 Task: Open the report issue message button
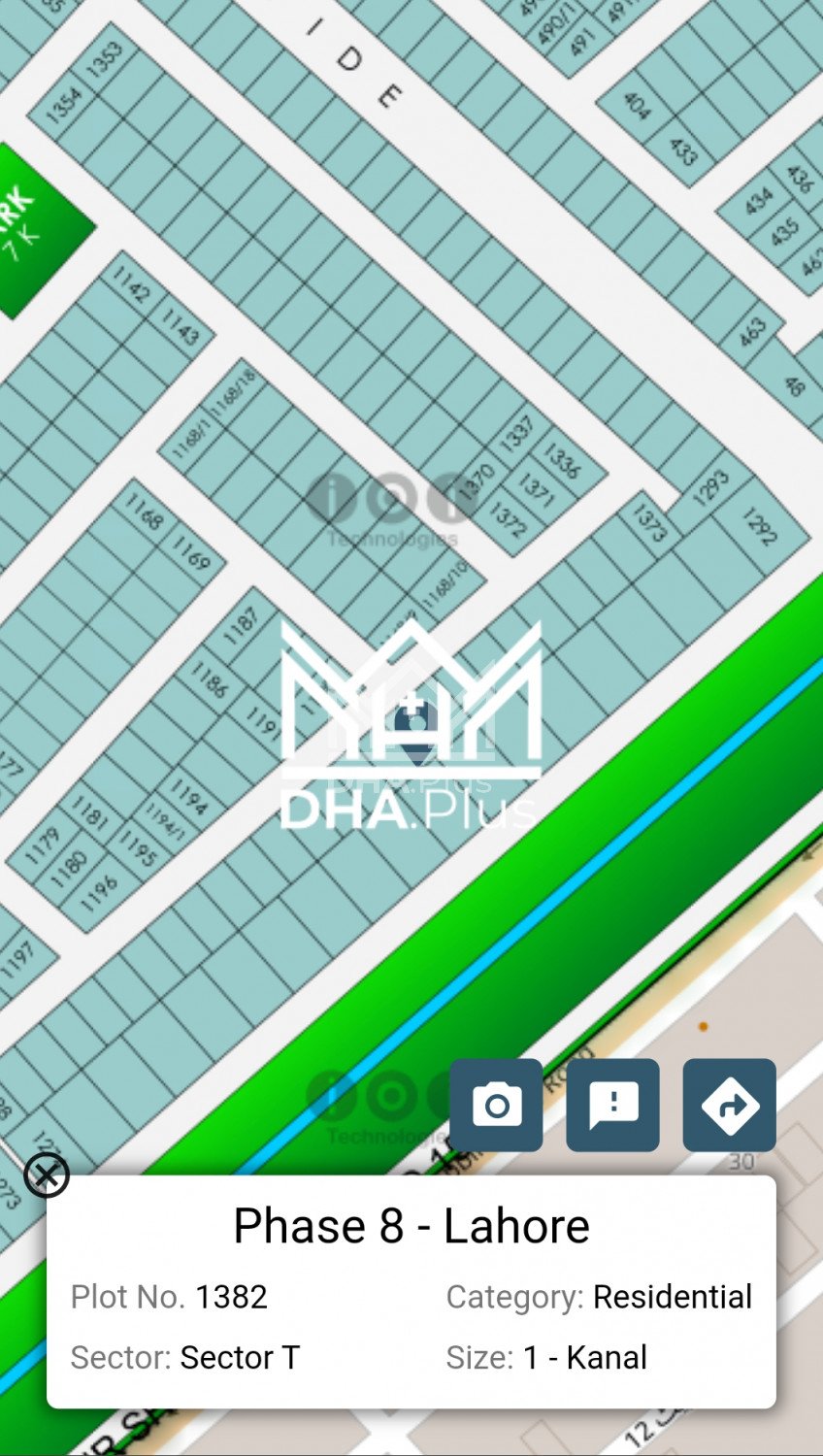pos(612,1105)
